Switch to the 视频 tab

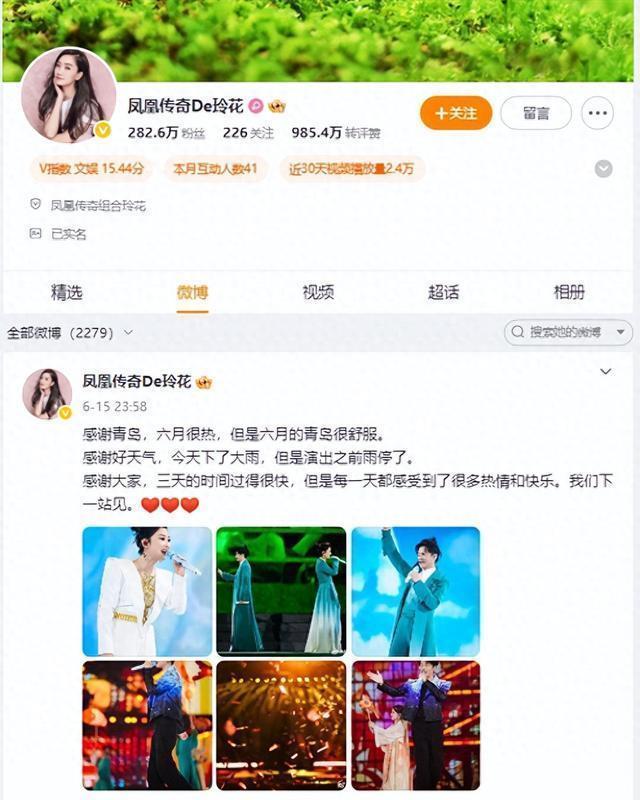[x=318, y=293]
